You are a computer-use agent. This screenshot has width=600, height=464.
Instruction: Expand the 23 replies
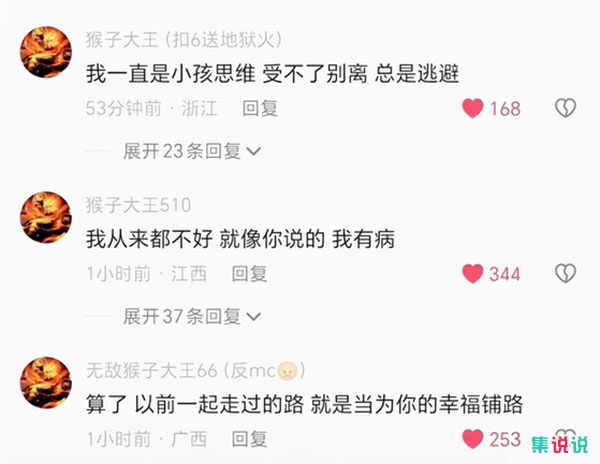point(191,151)
